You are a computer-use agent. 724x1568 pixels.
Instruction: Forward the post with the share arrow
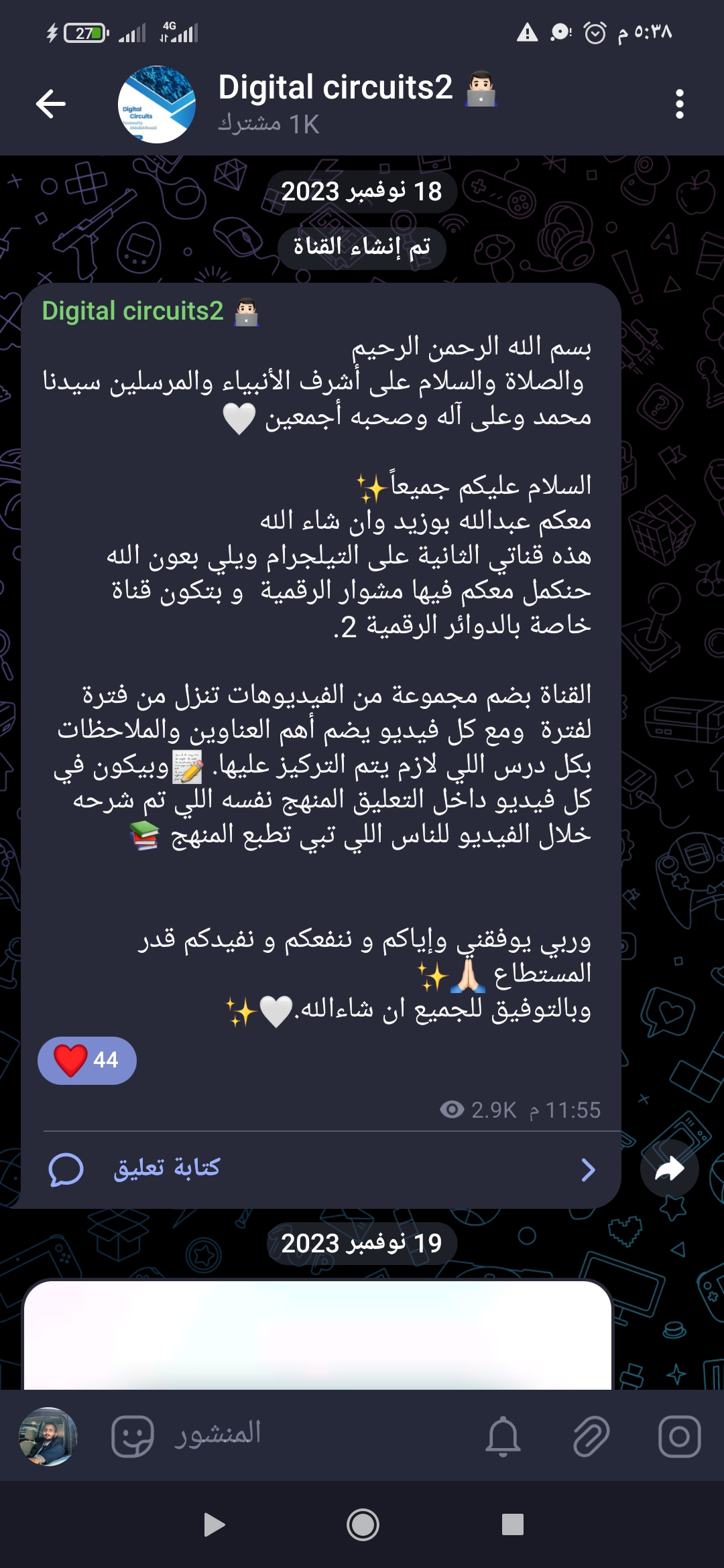tap(669, 1169)
